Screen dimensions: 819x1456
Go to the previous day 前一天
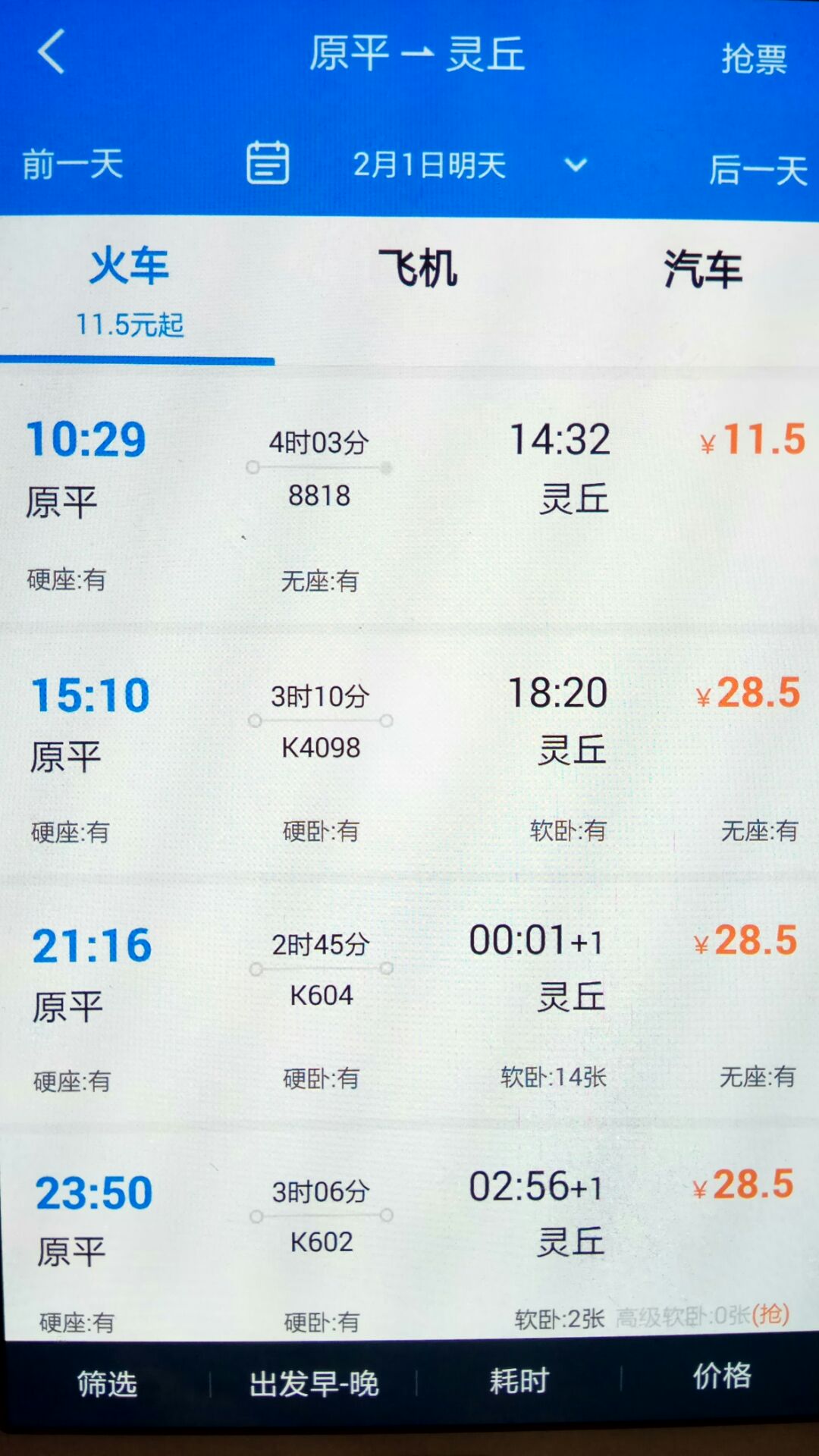click(73, 164)
